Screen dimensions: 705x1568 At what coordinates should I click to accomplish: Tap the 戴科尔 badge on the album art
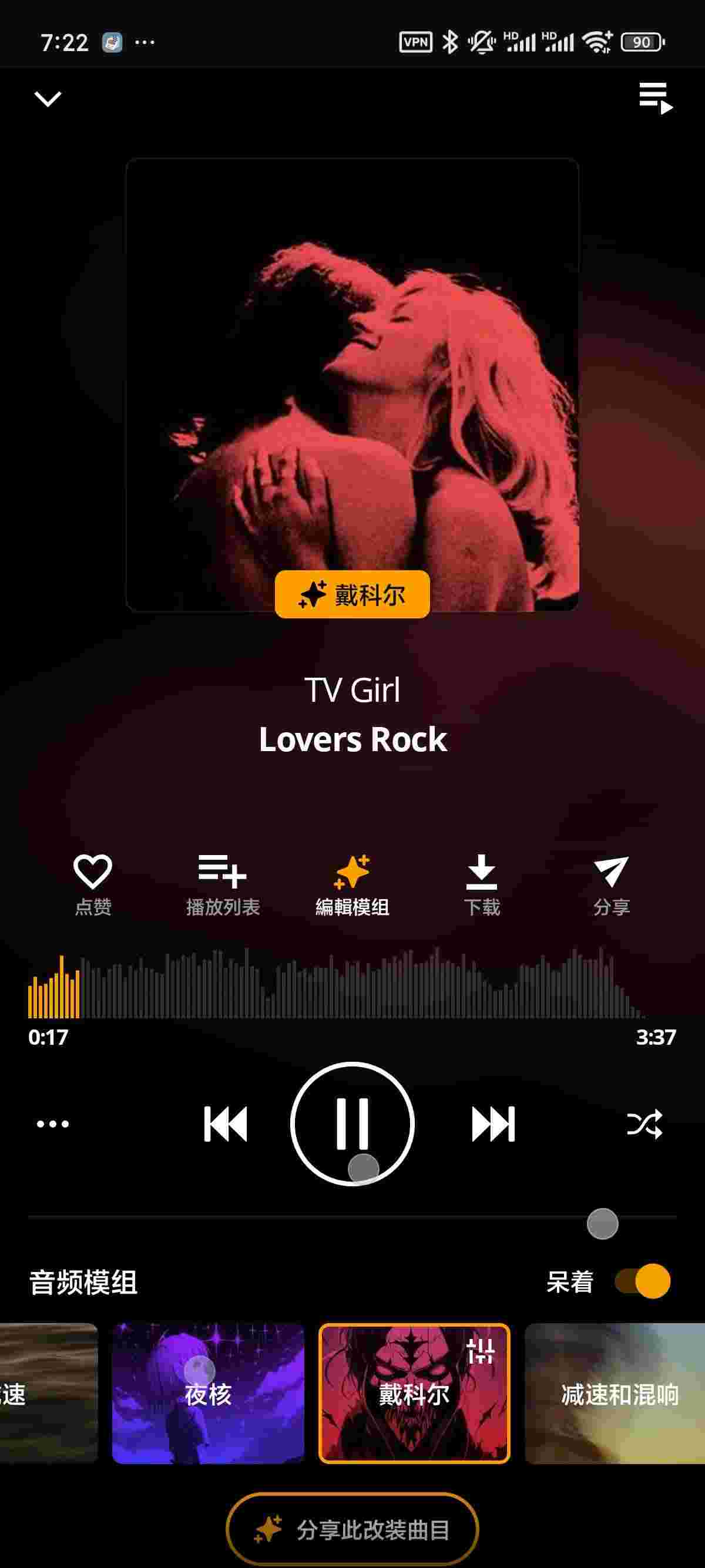pos(352,594)
